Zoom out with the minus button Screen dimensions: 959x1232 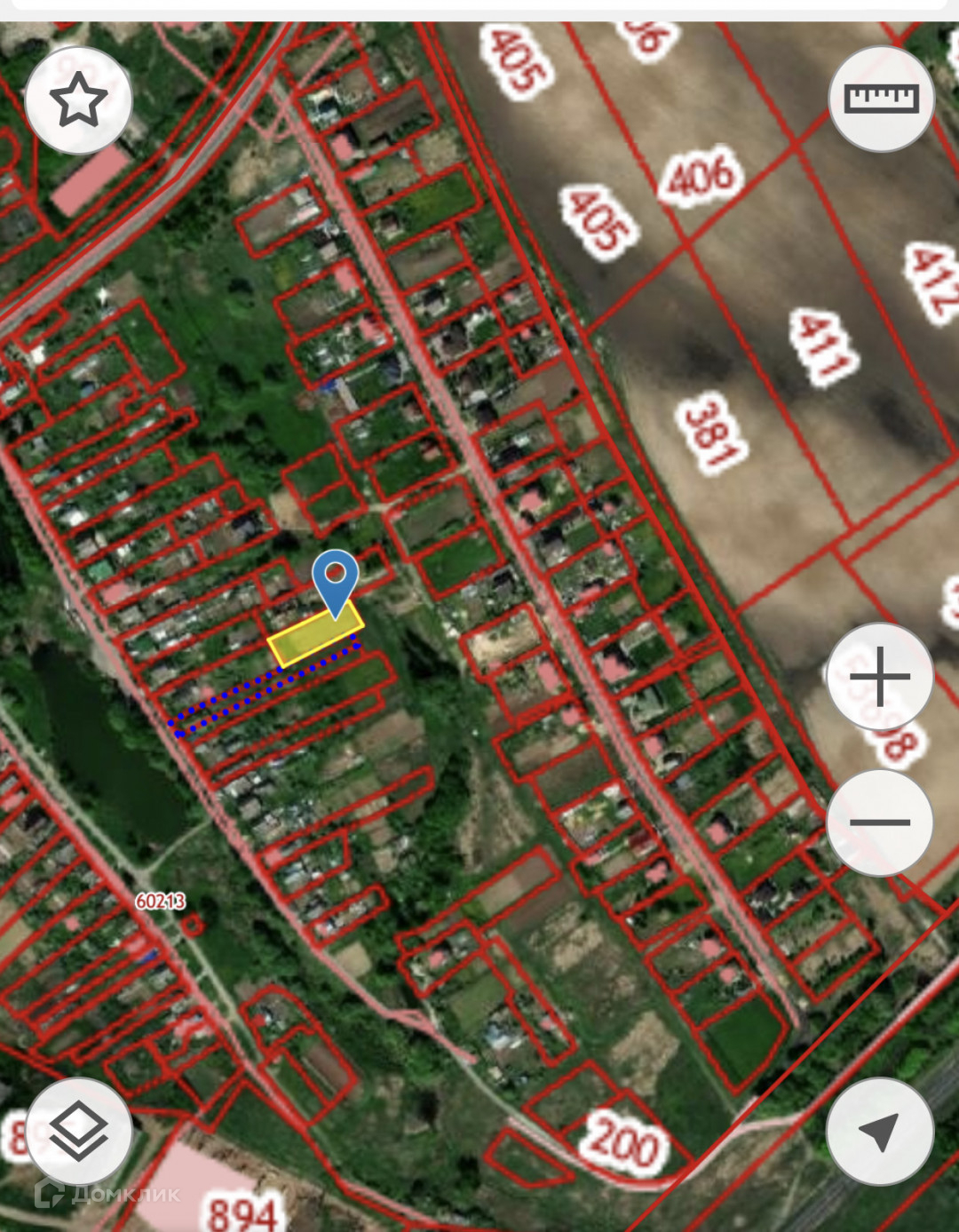pos(880,823)
